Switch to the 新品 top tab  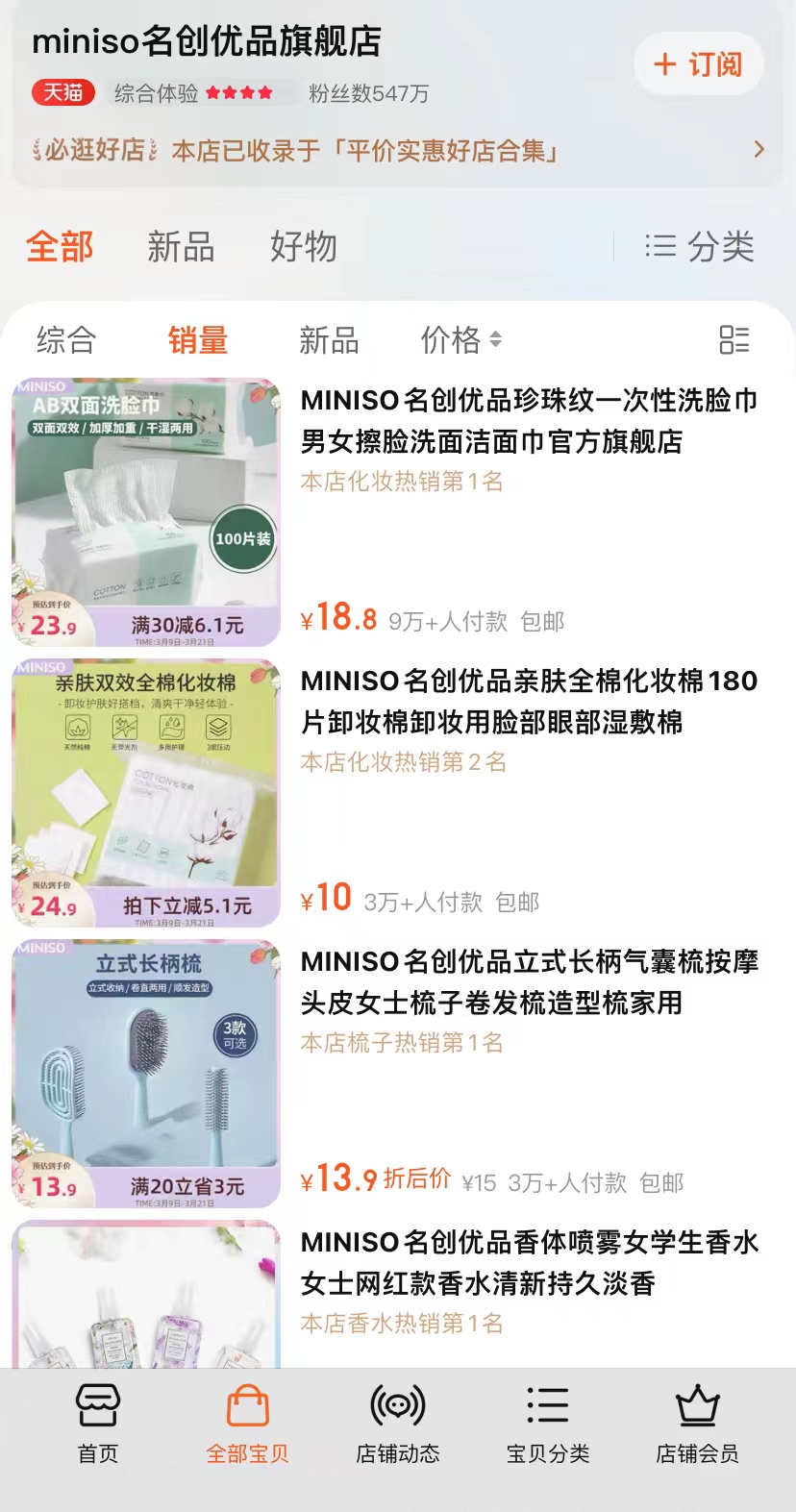click(x=181, y=247)
